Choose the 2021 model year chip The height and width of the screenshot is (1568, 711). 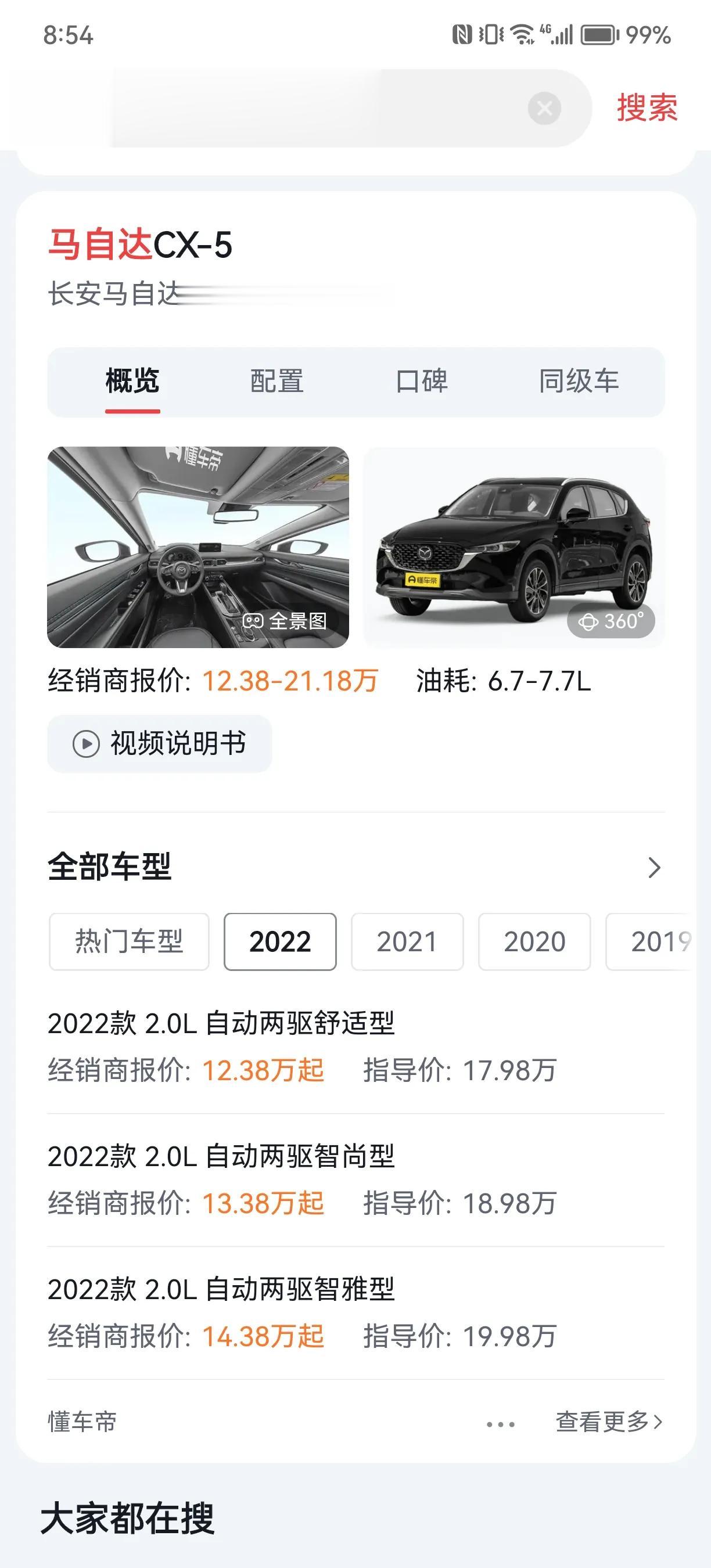click(407, 941)
